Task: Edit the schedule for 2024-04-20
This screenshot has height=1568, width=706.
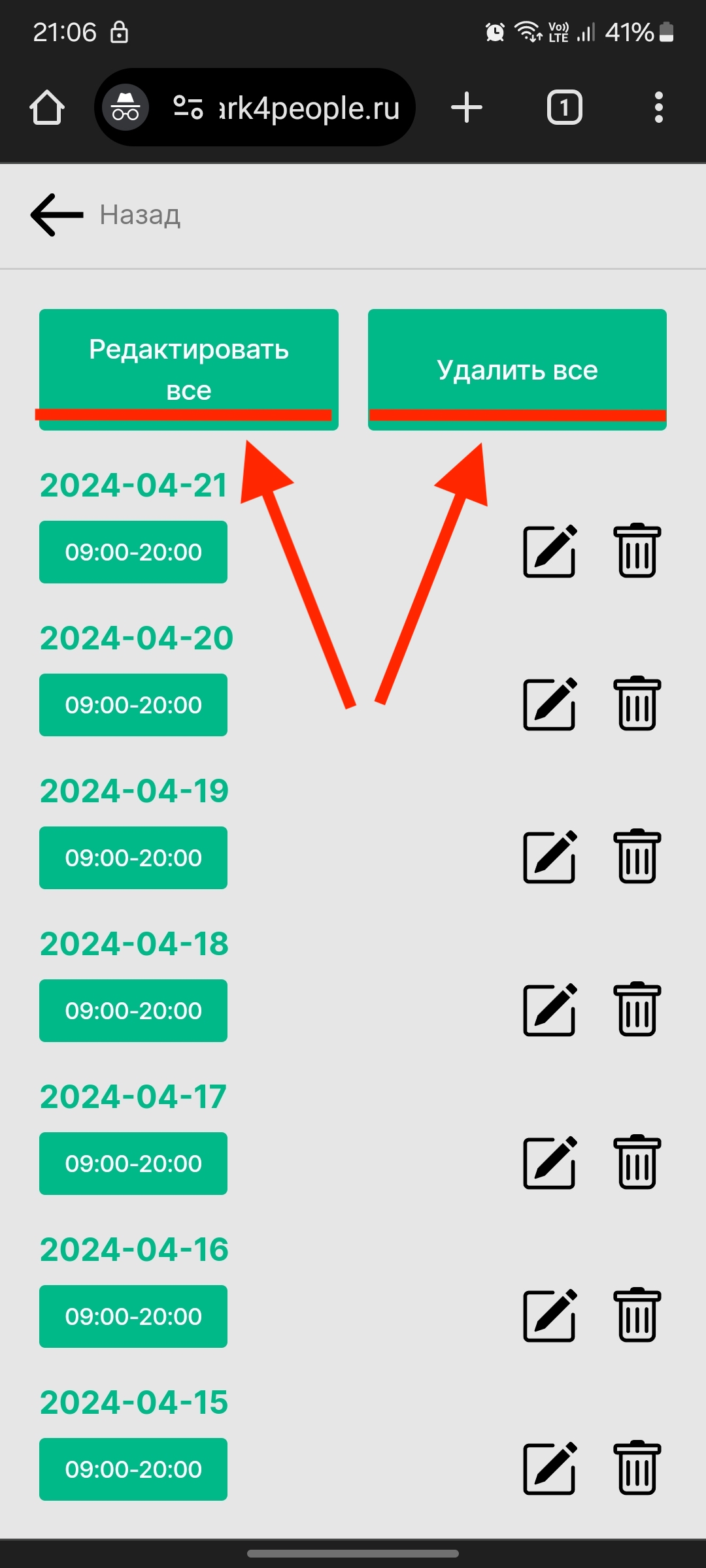Action: tap(550, 704)
